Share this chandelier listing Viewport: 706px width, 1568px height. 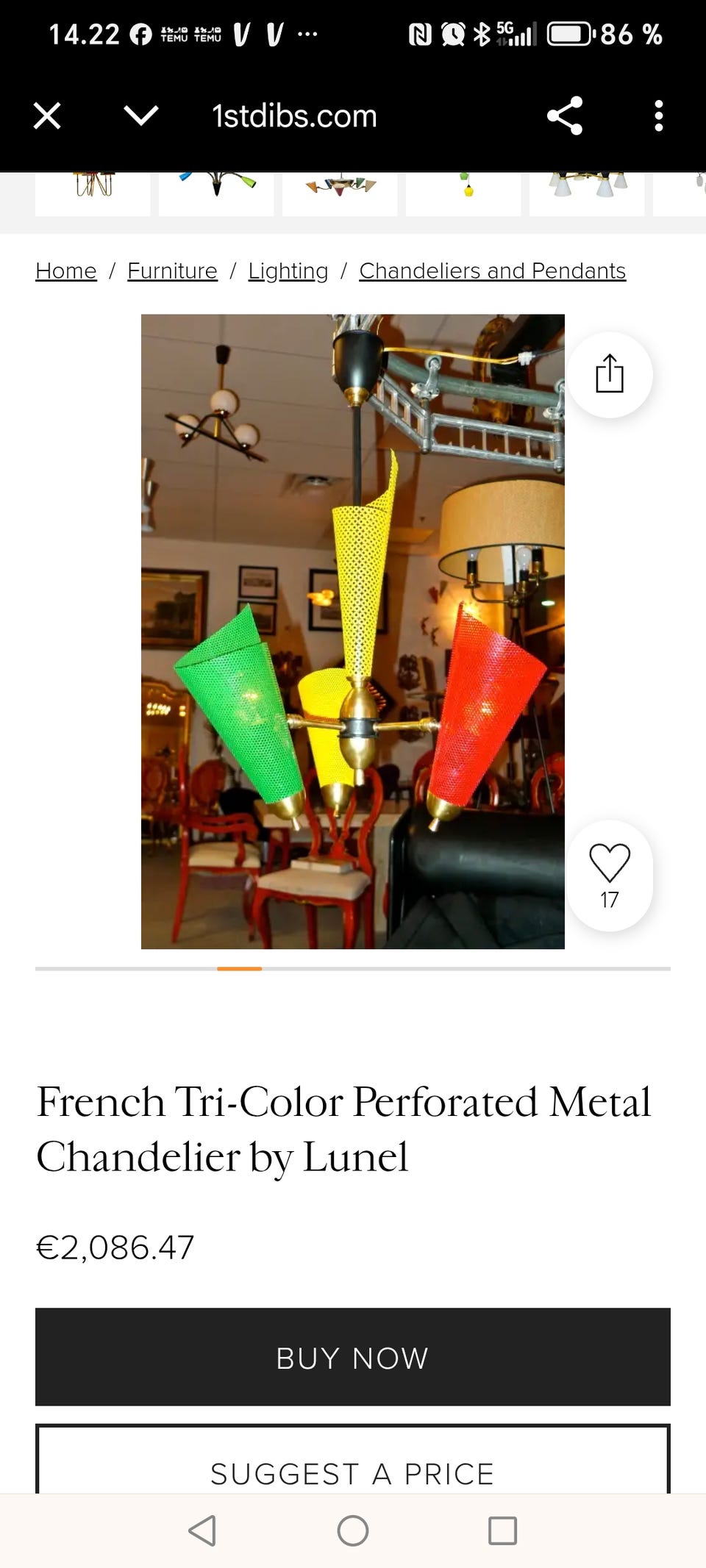tap(609, 374)
